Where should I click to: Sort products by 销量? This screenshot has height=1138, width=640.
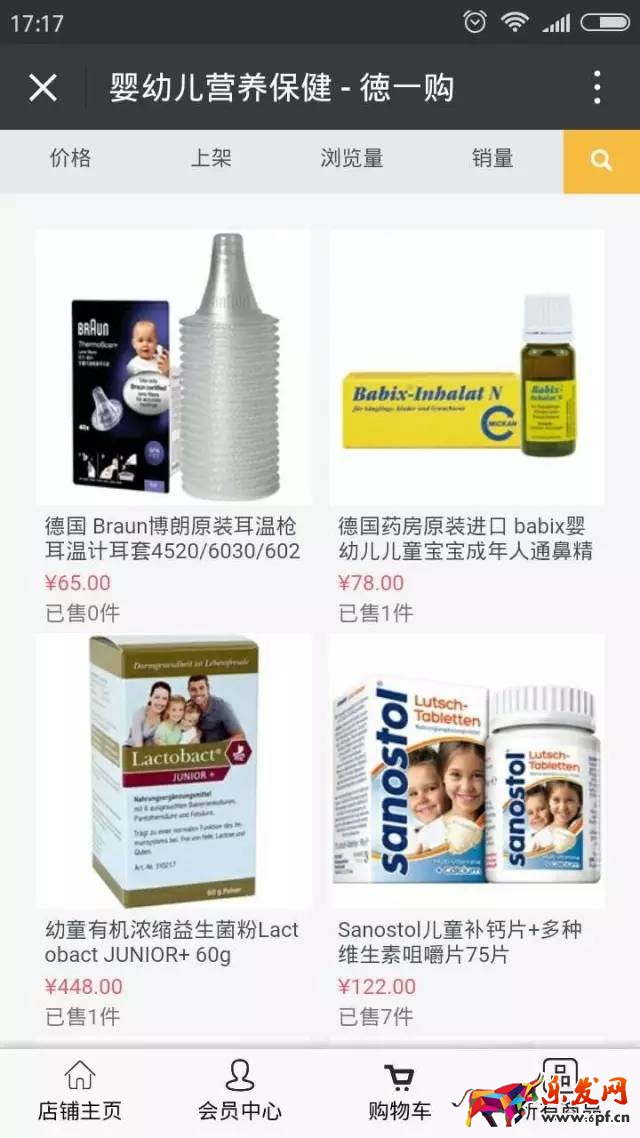492,158
